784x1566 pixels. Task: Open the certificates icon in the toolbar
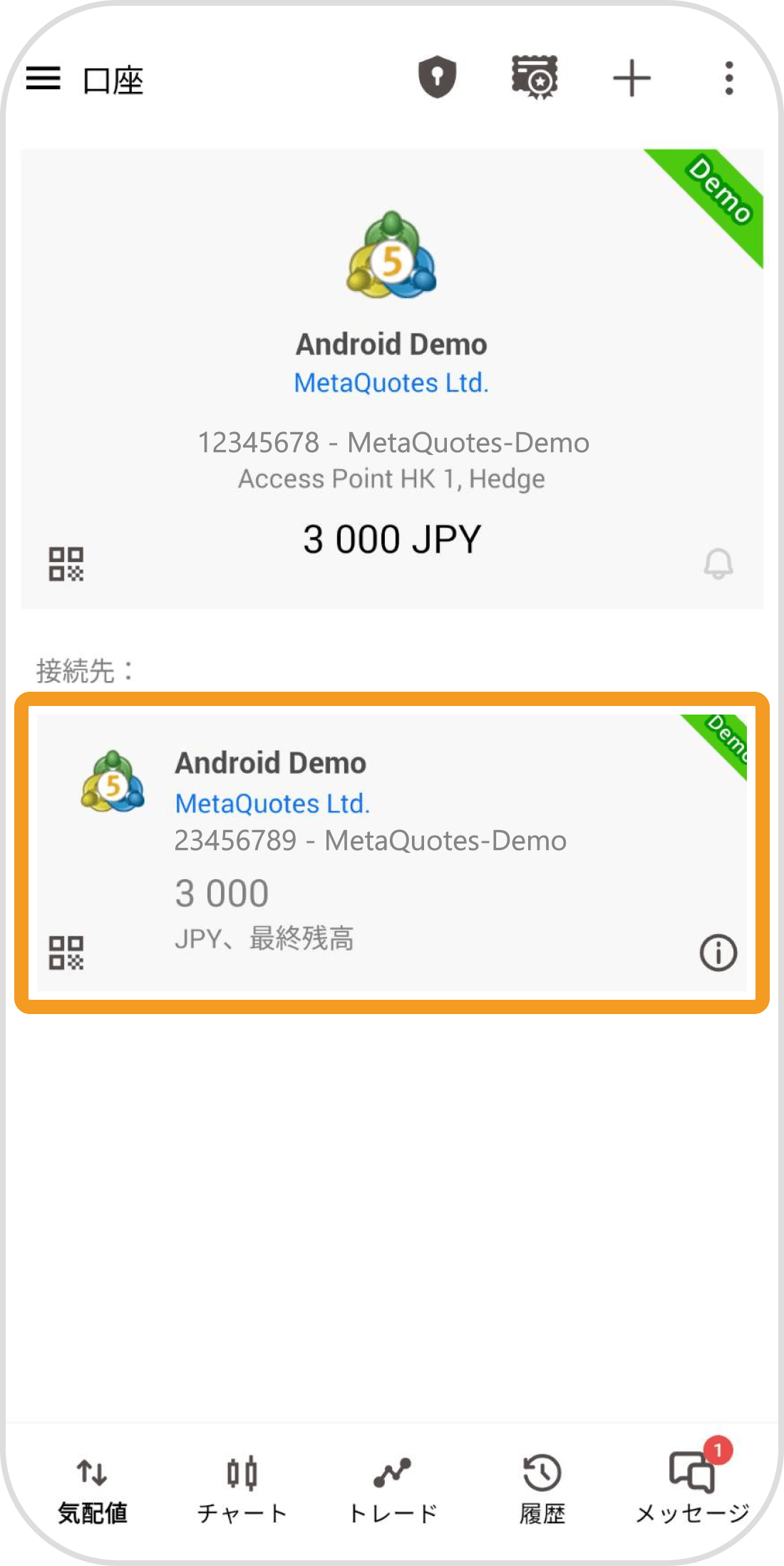(533, 78)
